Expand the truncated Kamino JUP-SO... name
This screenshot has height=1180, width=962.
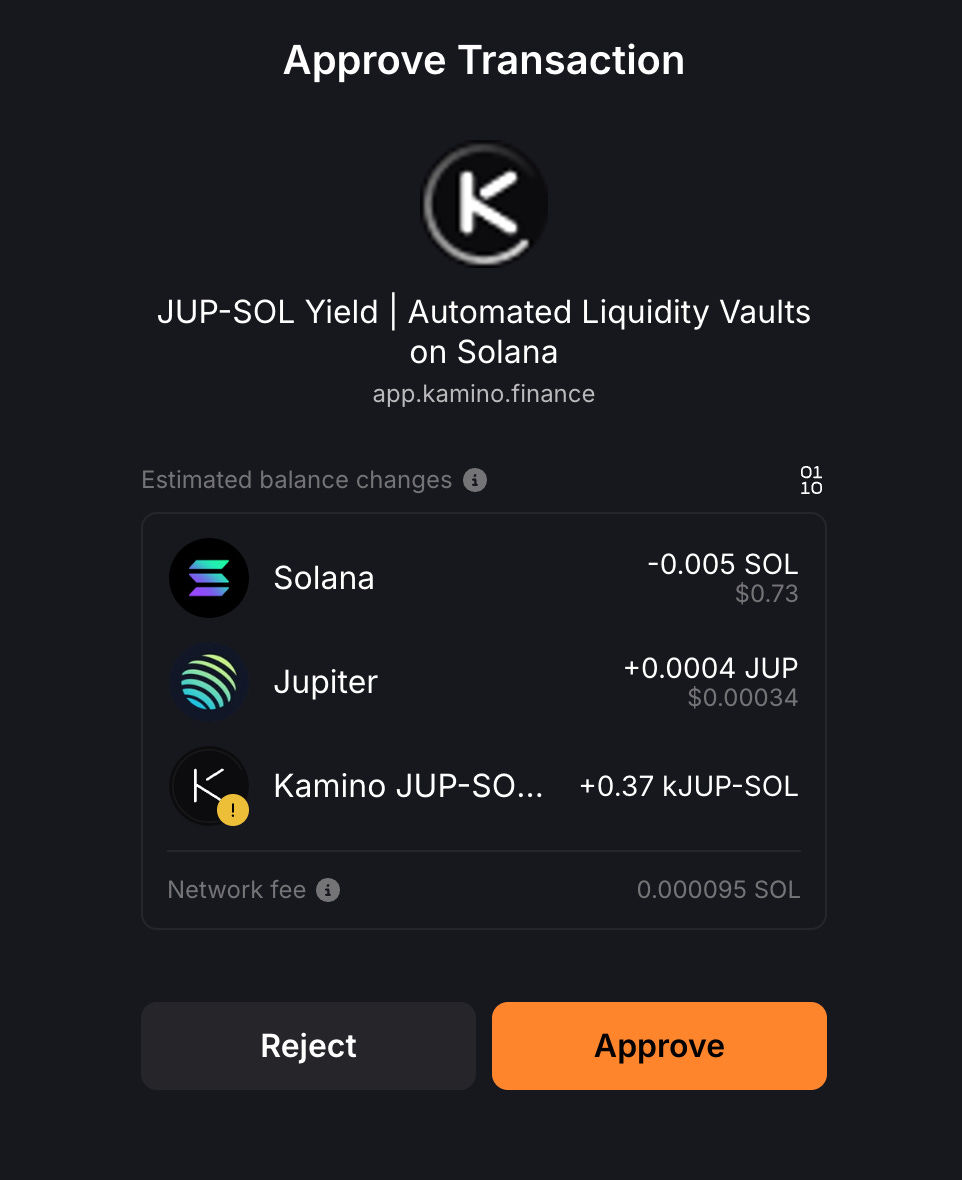[x=406, y=786]
